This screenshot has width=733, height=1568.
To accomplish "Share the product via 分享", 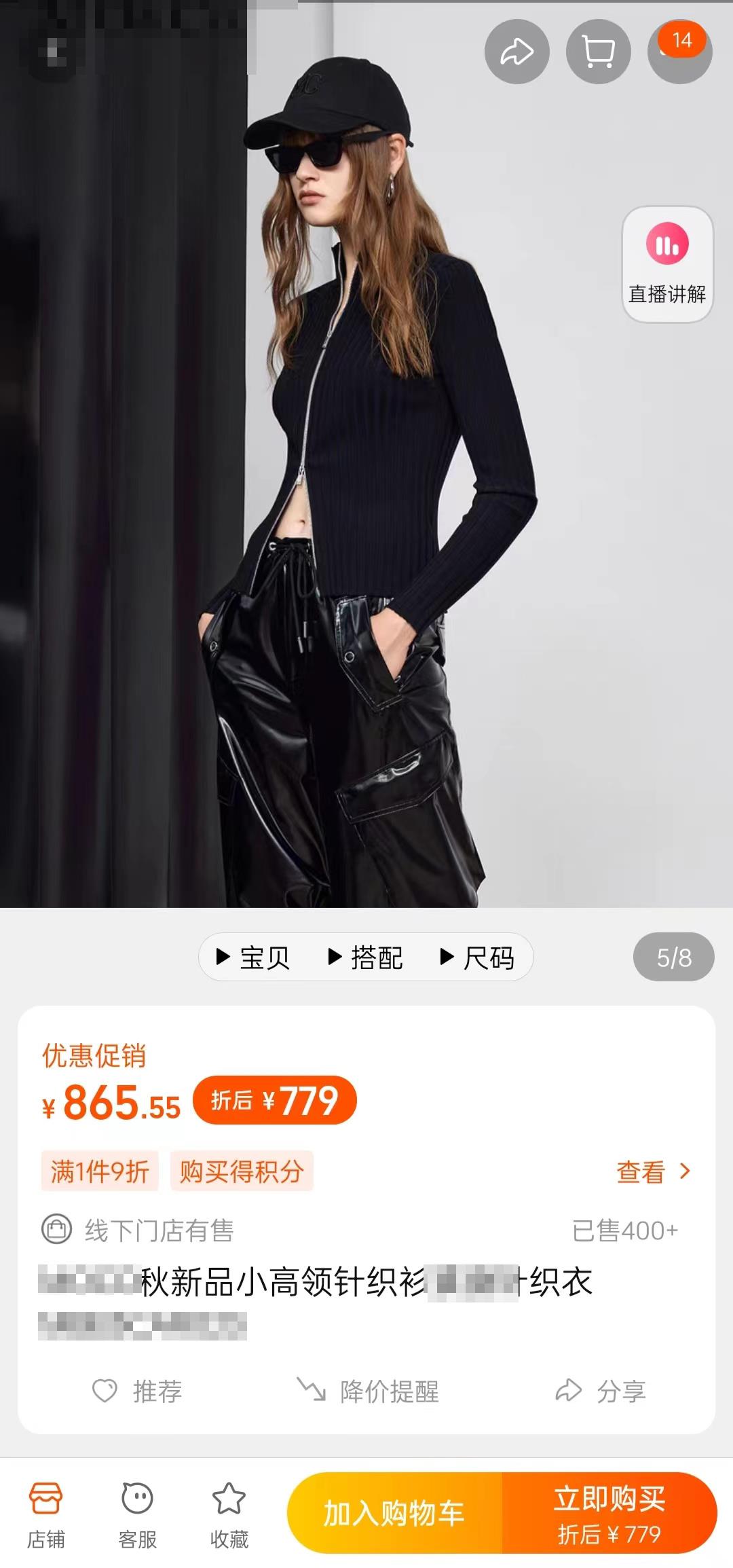I will (x=601, y=1391).
